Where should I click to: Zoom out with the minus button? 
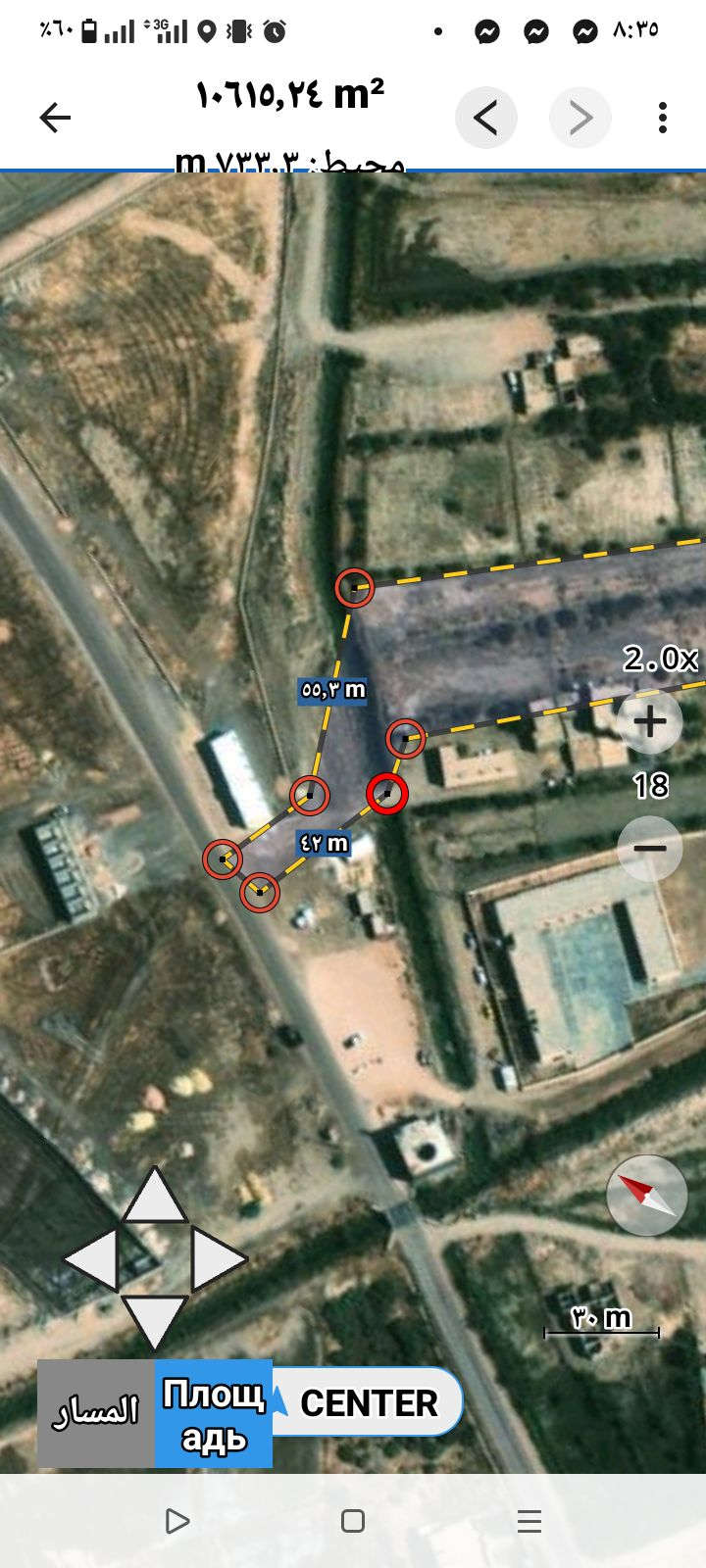click(650, 848)
